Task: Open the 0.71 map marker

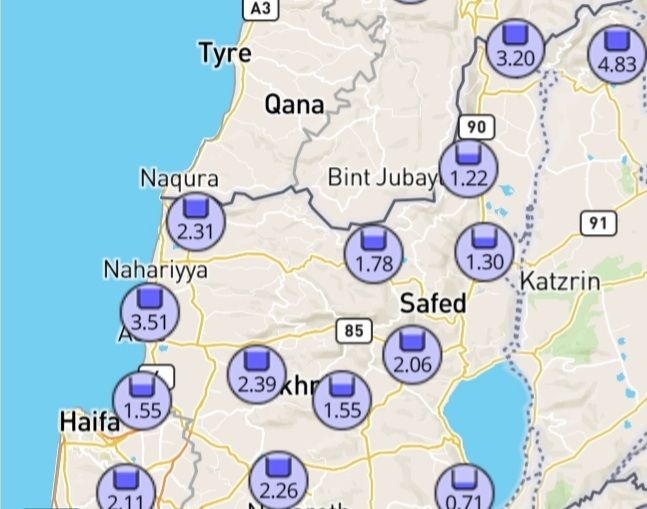Action: click(463, 490)
